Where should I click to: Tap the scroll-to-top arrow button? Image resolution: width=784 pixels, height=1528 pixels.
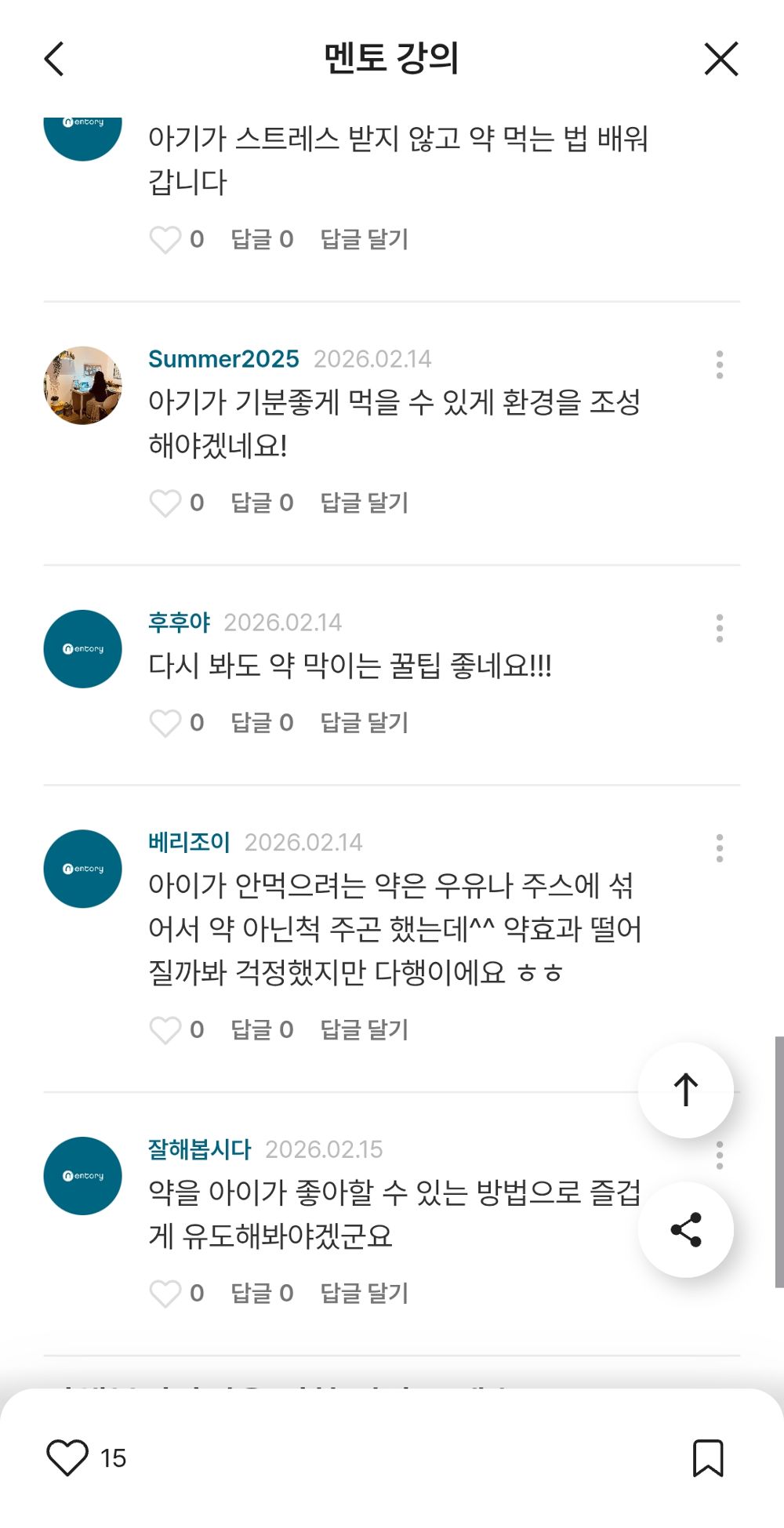[685, 1089]
